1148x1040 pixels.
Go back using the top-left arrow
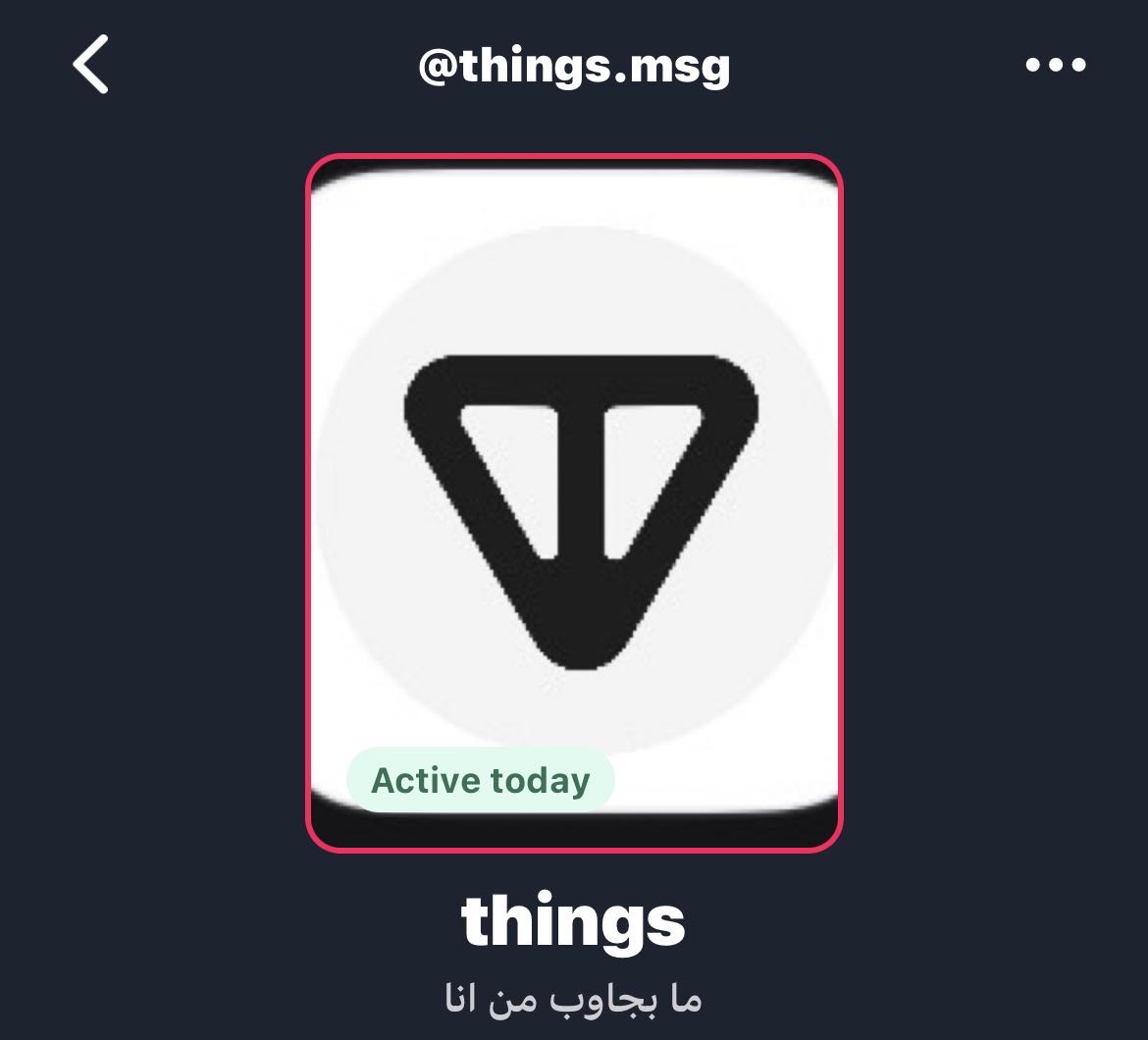coord(90,65)
